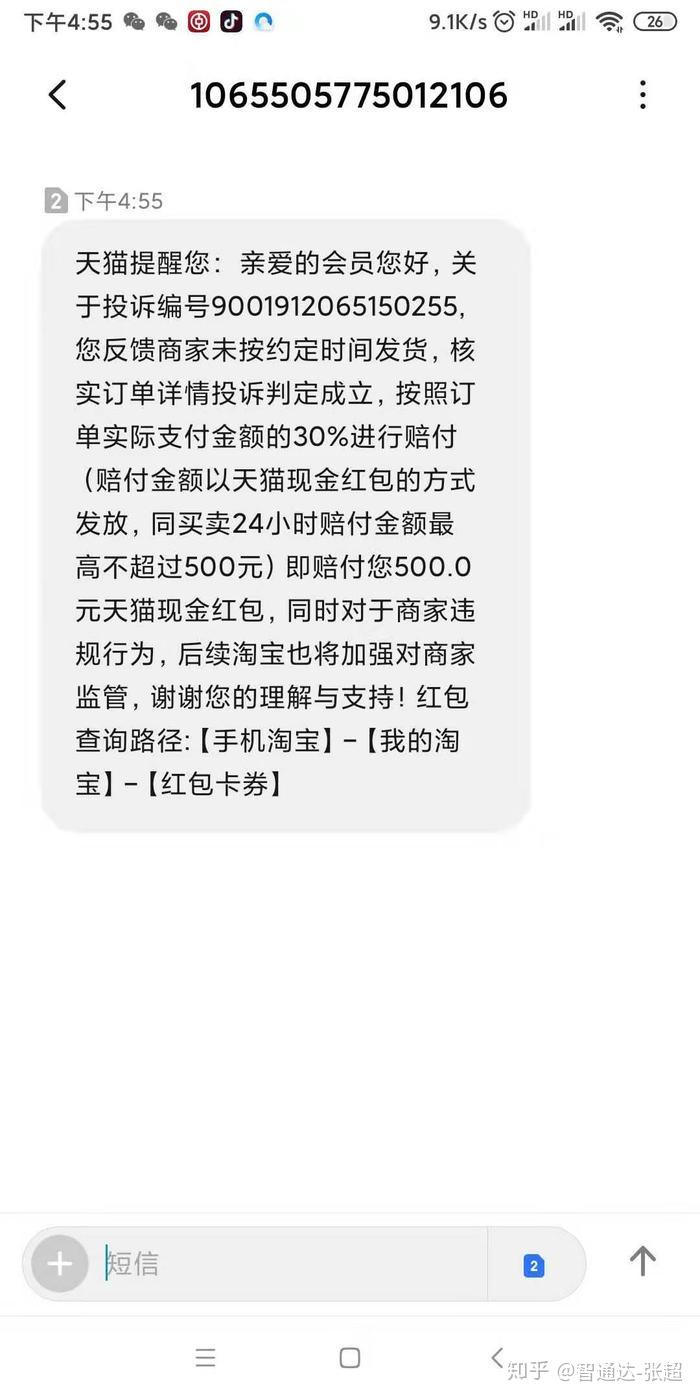Go to the system home screen
700x1400 pixels.
[x=349, y=1357]
